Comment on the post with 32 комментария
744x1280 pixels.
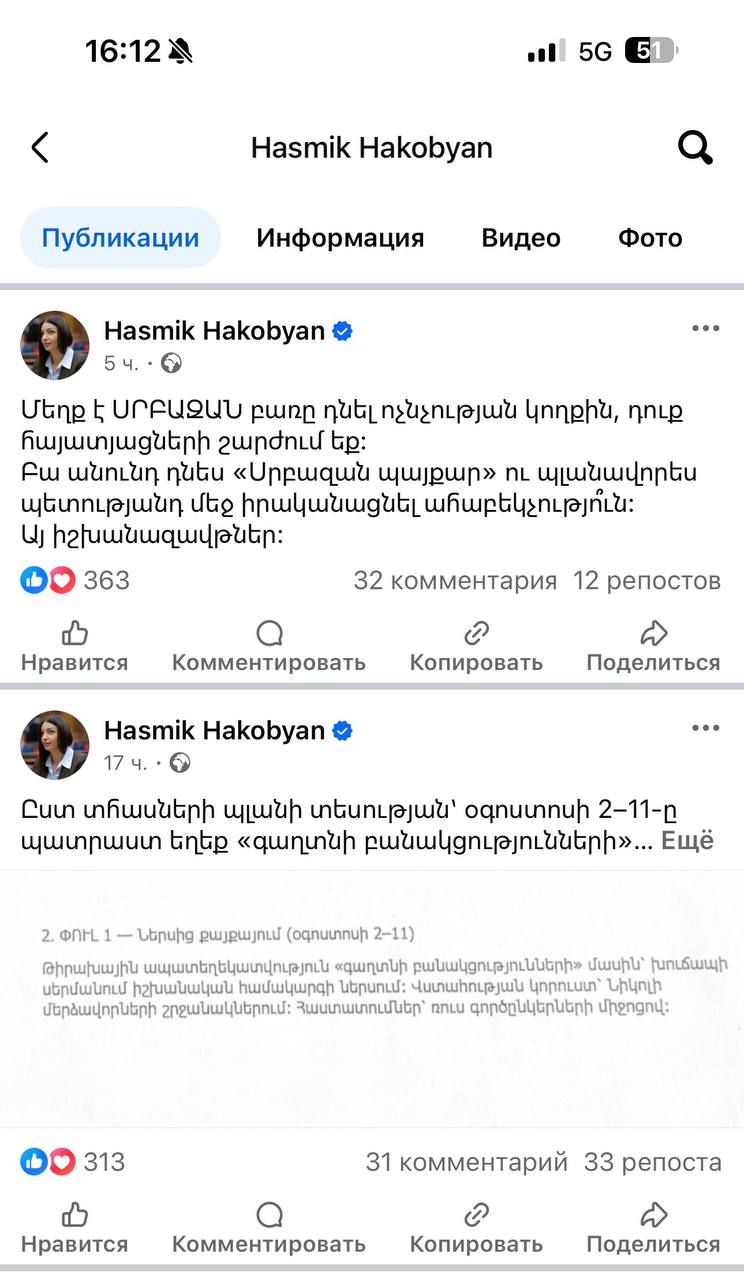pyautogui.click(x=269, y=646)
